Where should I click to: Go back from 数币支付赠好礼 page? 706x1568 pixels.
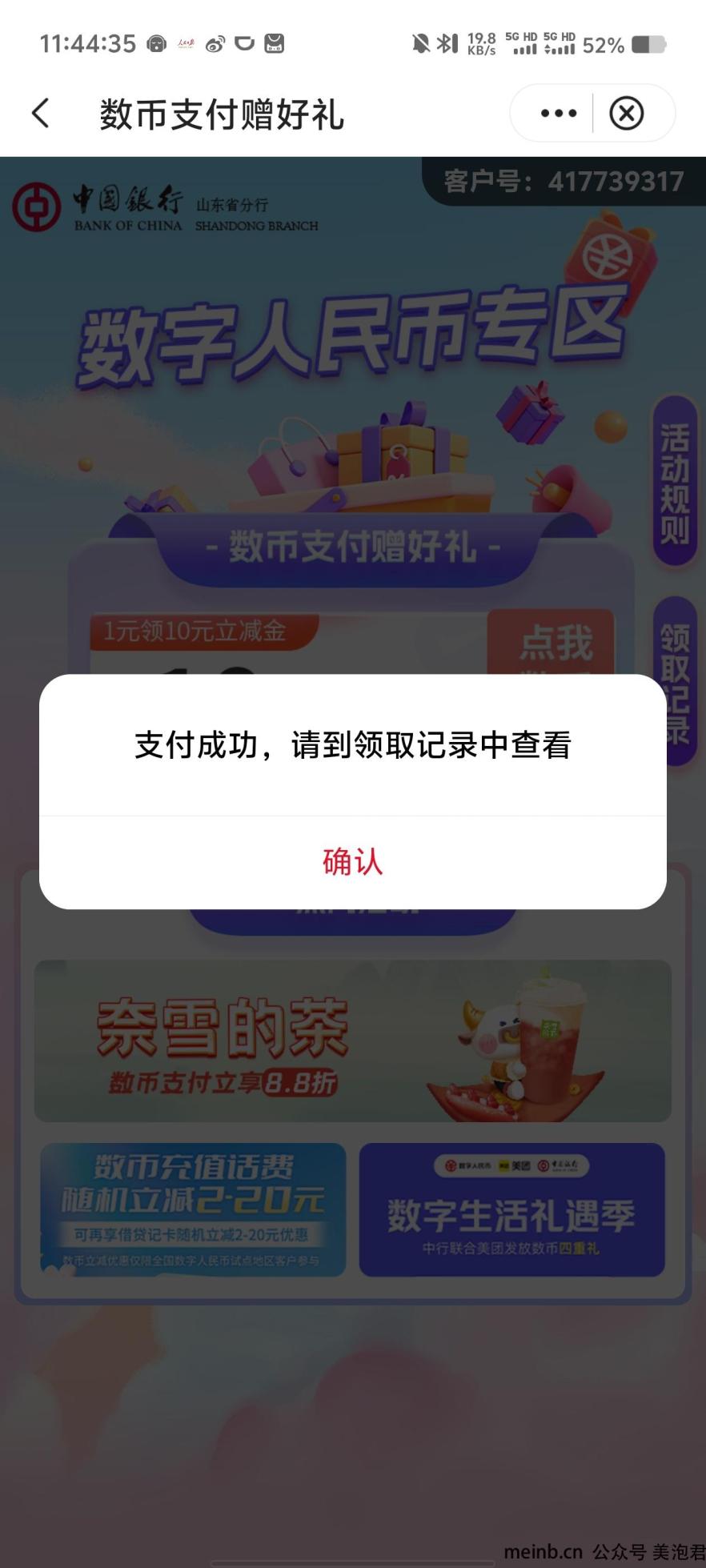pos(41,114)
